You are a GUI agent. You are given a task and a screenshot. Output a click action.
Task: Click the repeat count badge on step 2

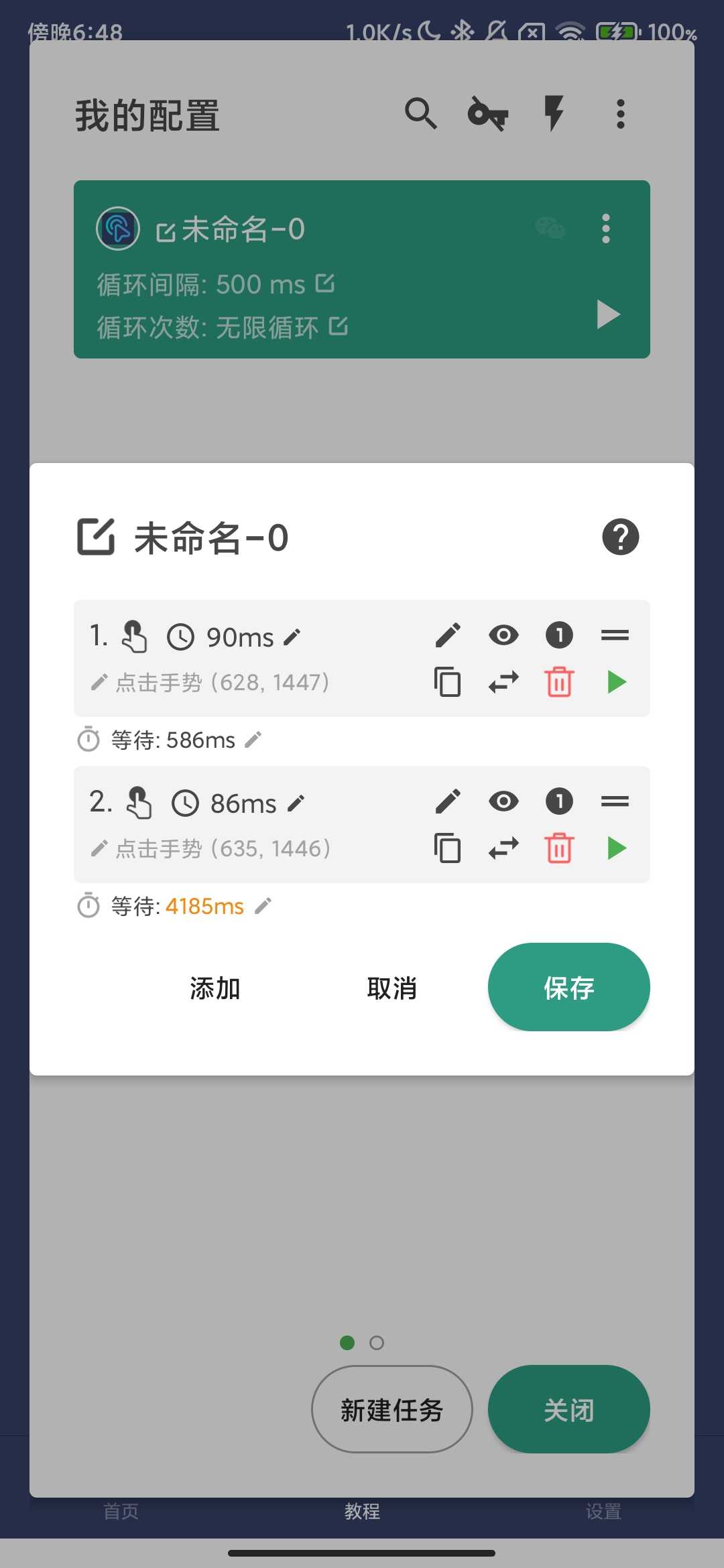point(559,801)
